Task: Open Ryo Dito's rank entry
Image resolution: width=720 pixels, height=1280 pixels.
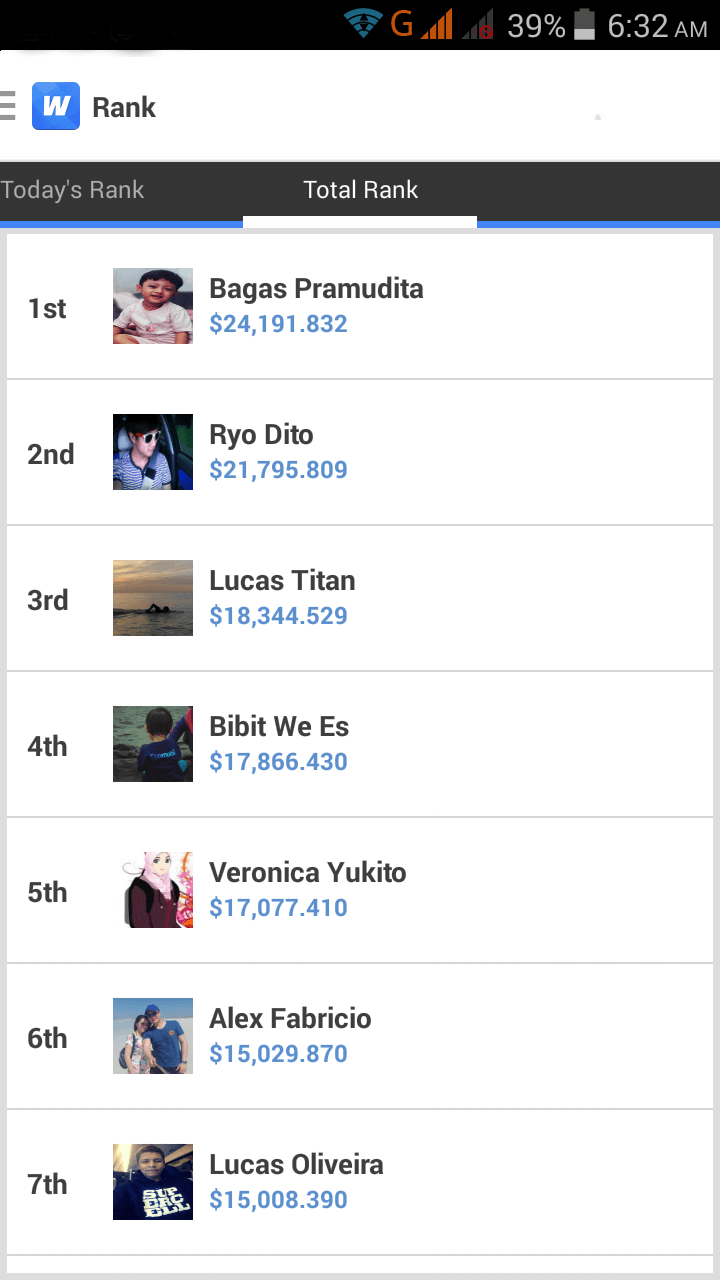Action: click(x=360, y=452)
